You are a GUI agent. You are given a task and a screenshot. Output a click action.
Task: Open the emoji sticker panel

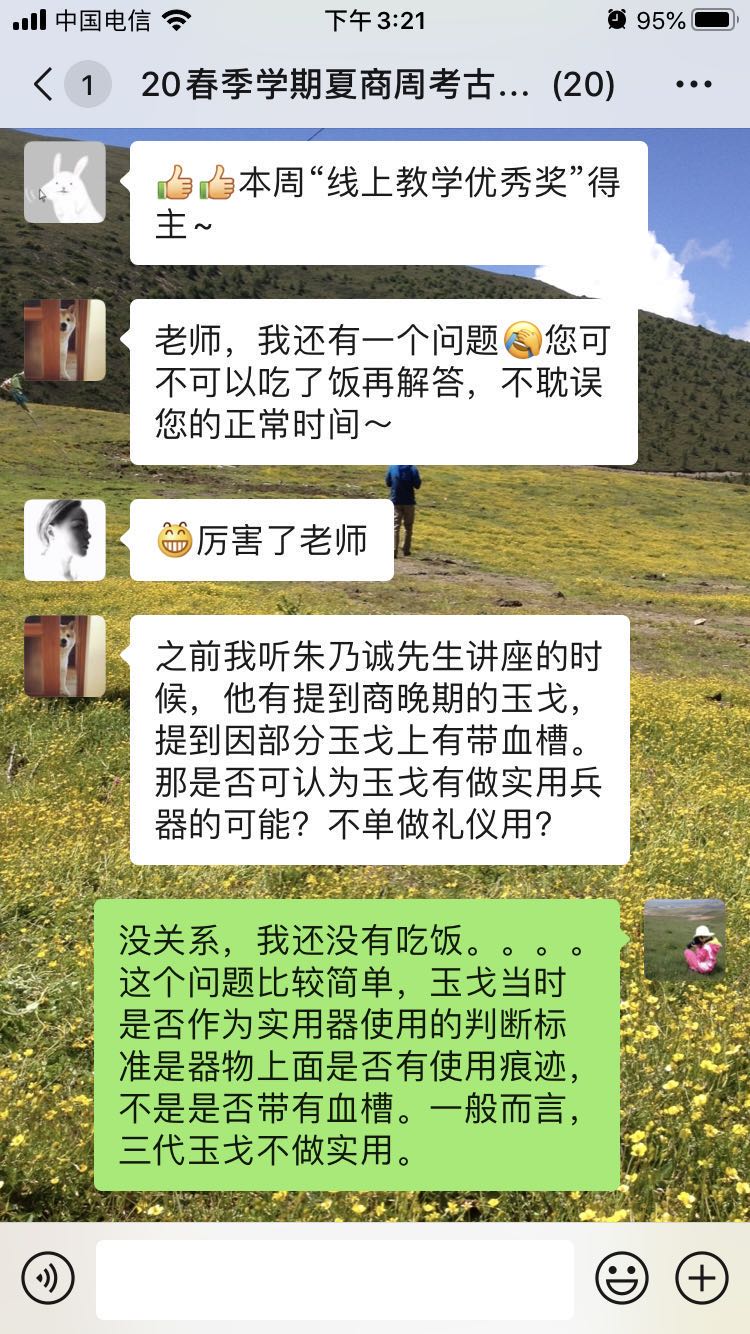pyautogui.click(x=622, y=1278)
